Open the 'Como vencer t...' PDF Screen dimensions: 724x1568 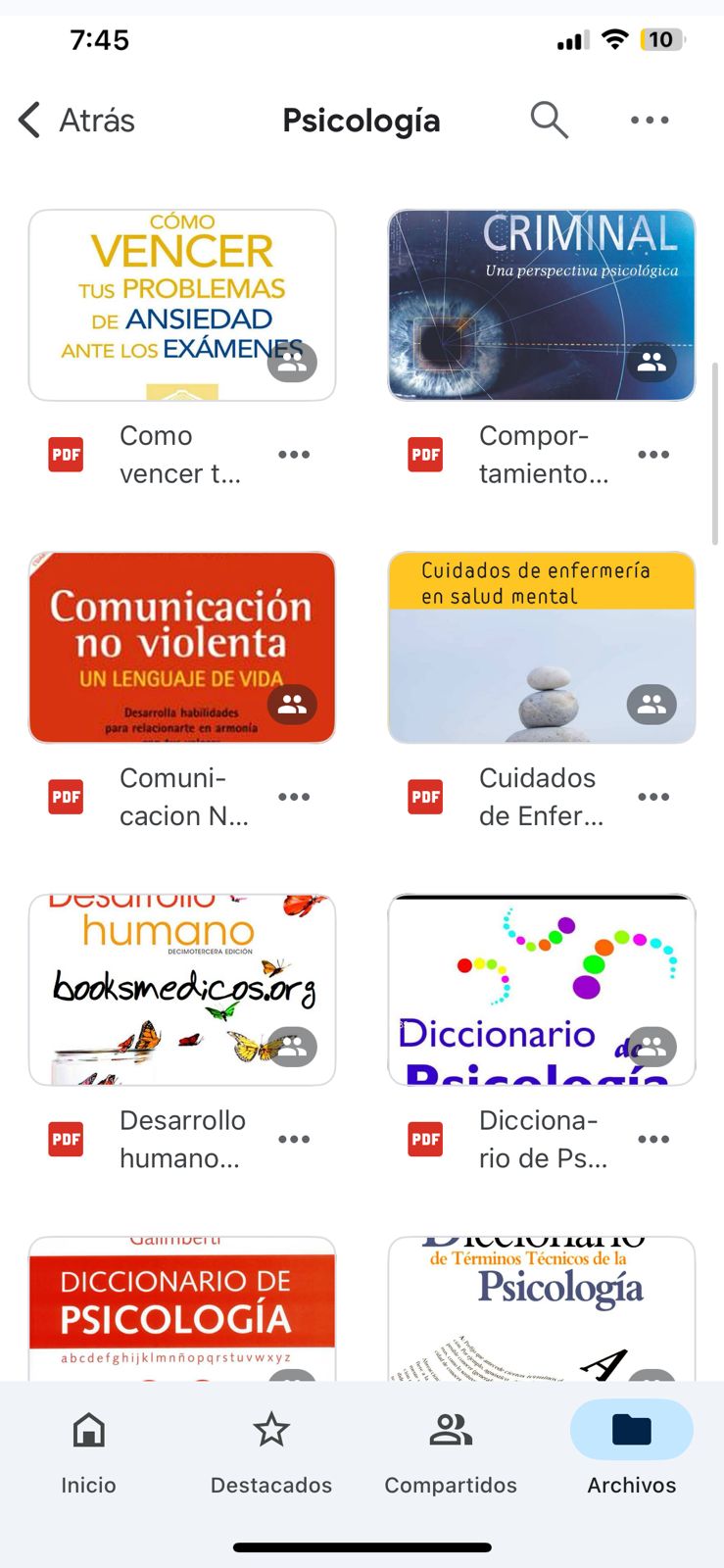click(x=182, y=305)
